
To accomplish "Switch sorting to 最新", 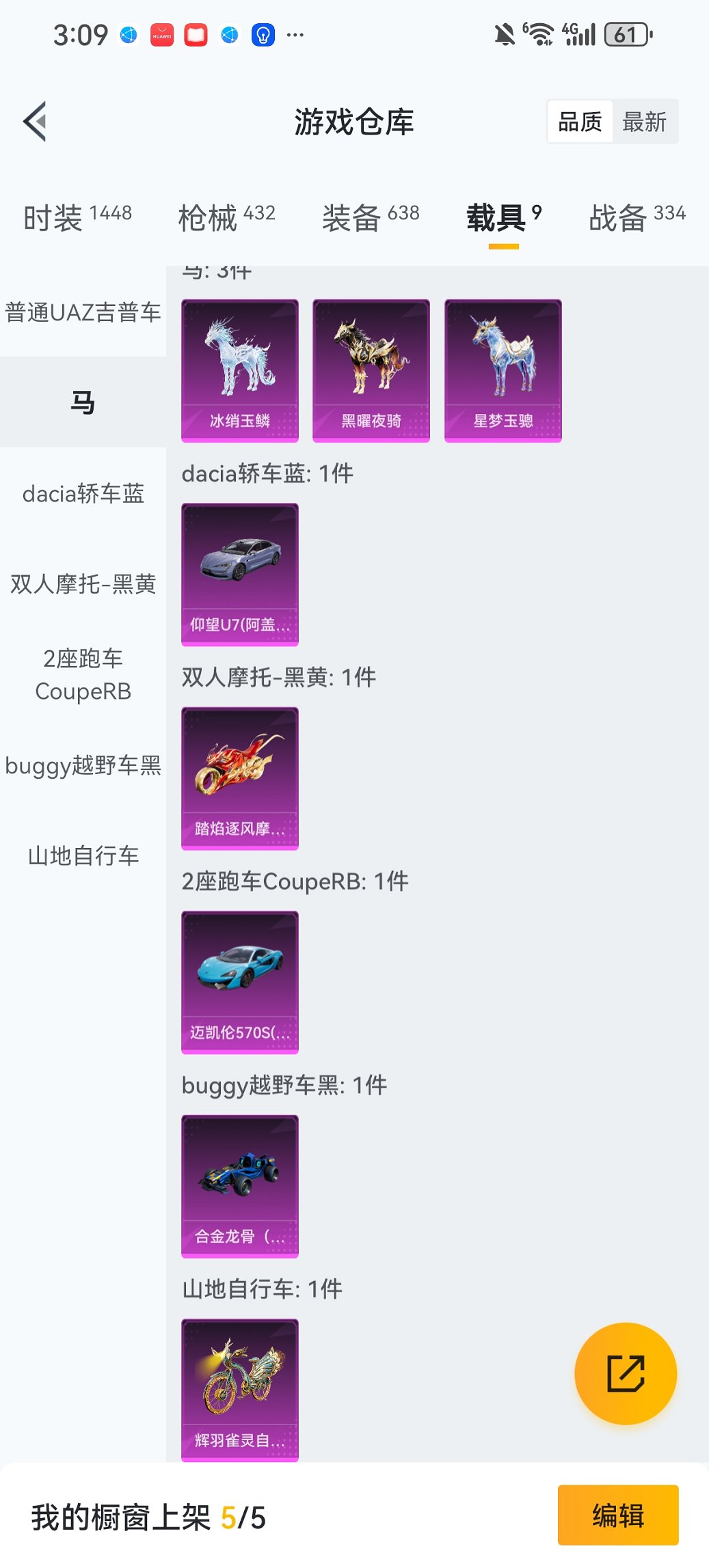I will click(x=645, y=120).
